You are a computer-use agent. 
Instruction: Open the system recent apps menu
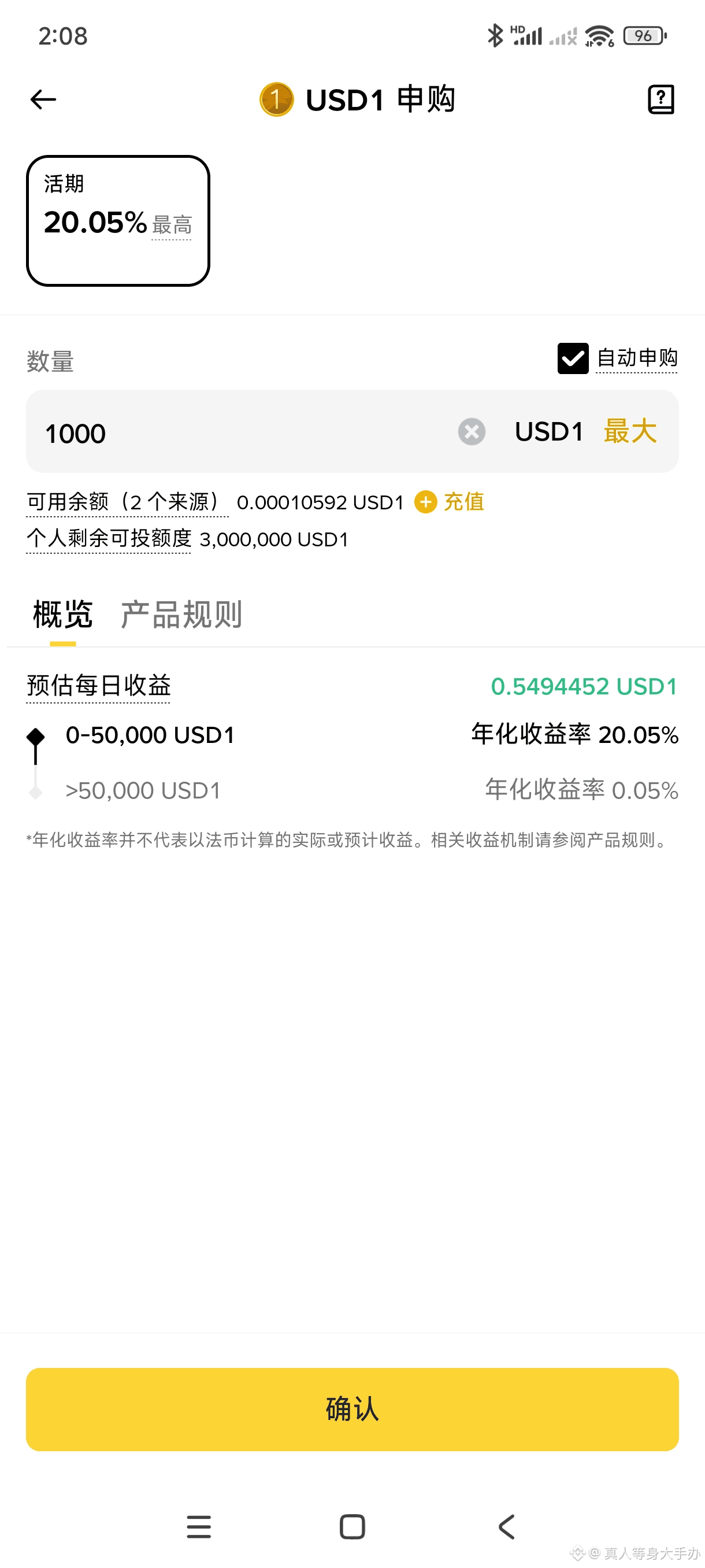[x=199, y=1526]
